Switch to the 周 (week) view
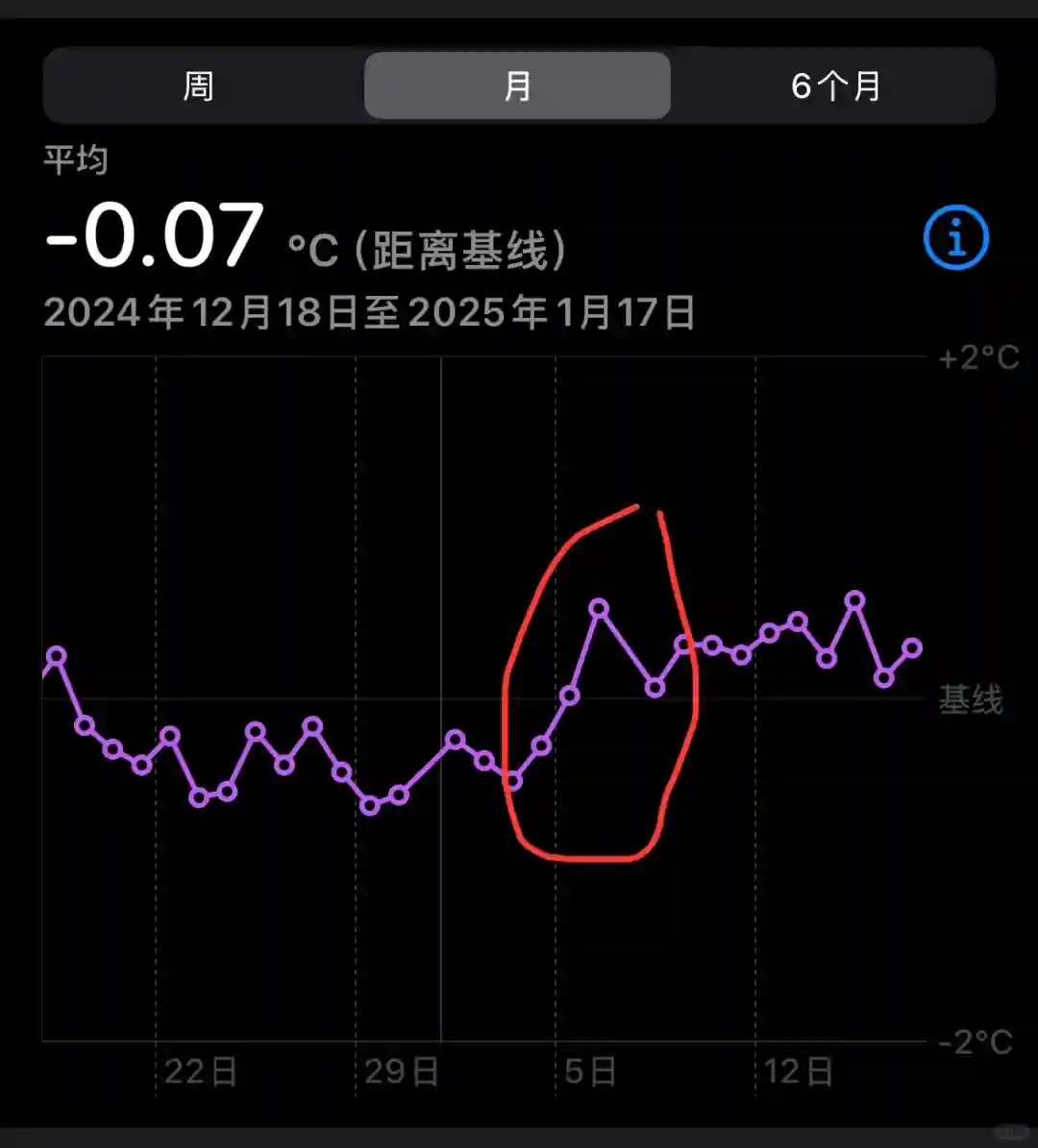This screenshot has height=1148, width=1038. pos(199,86)
